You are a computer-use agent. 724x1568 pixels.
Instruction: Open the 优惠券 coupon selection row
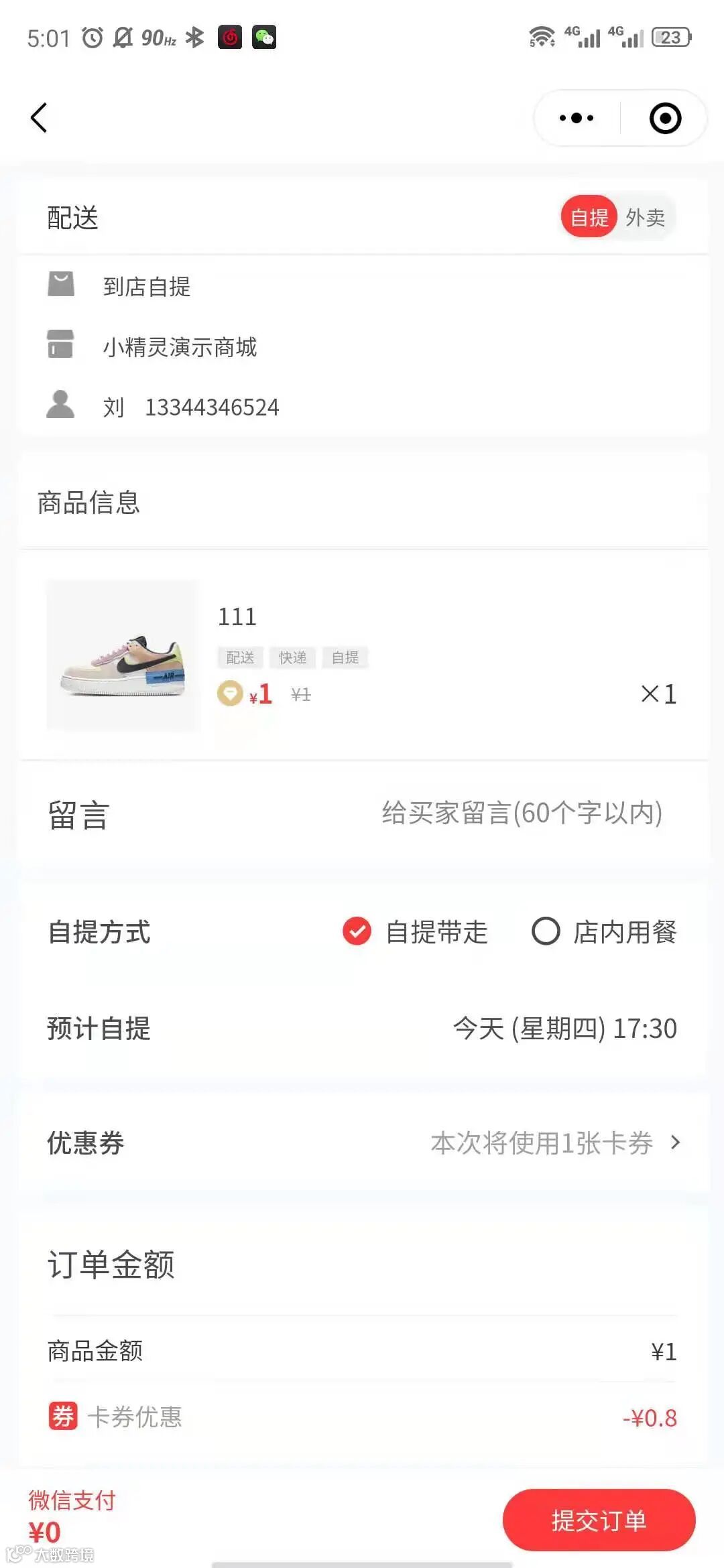pyautogui.click(x=554, y=1143)
